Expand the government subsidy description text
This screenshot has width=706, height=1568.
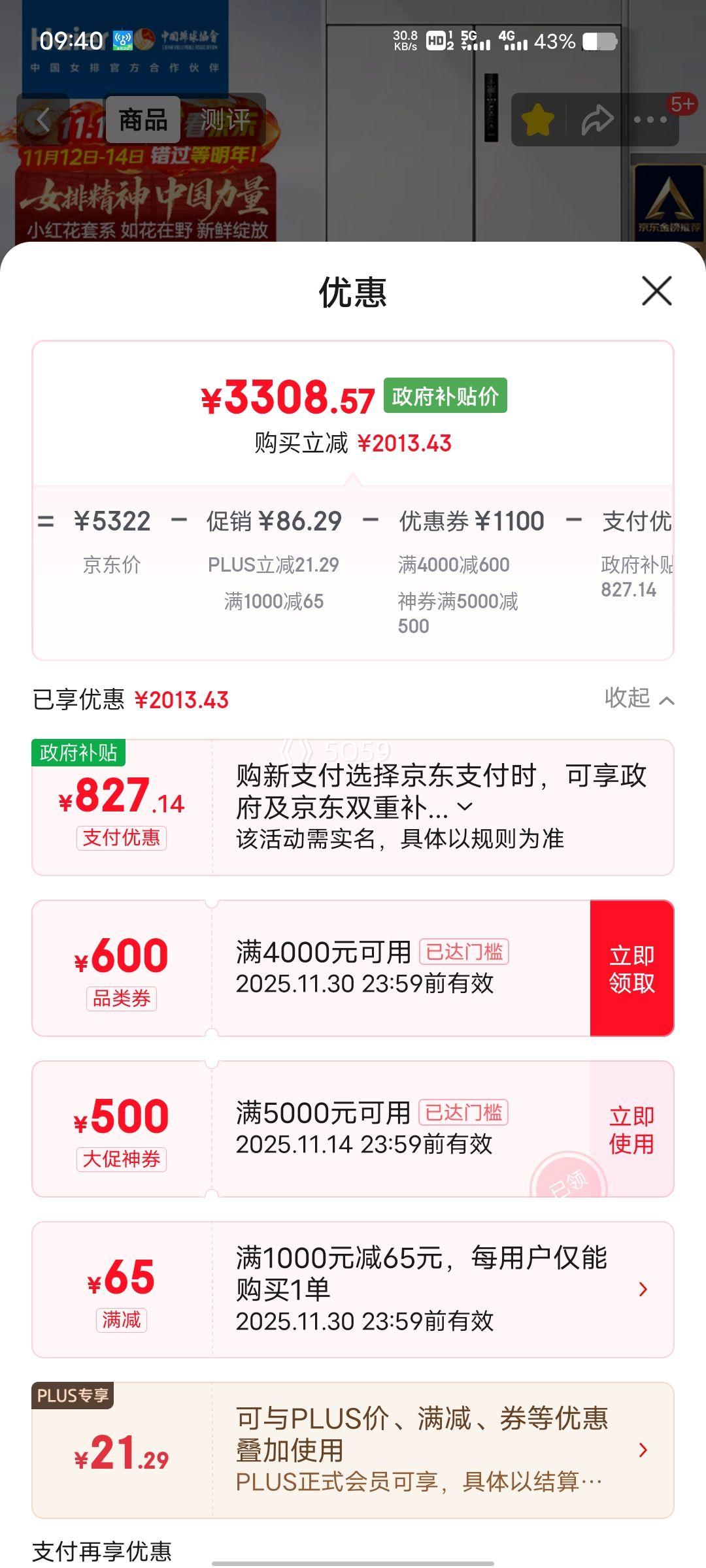coord(464,809)
